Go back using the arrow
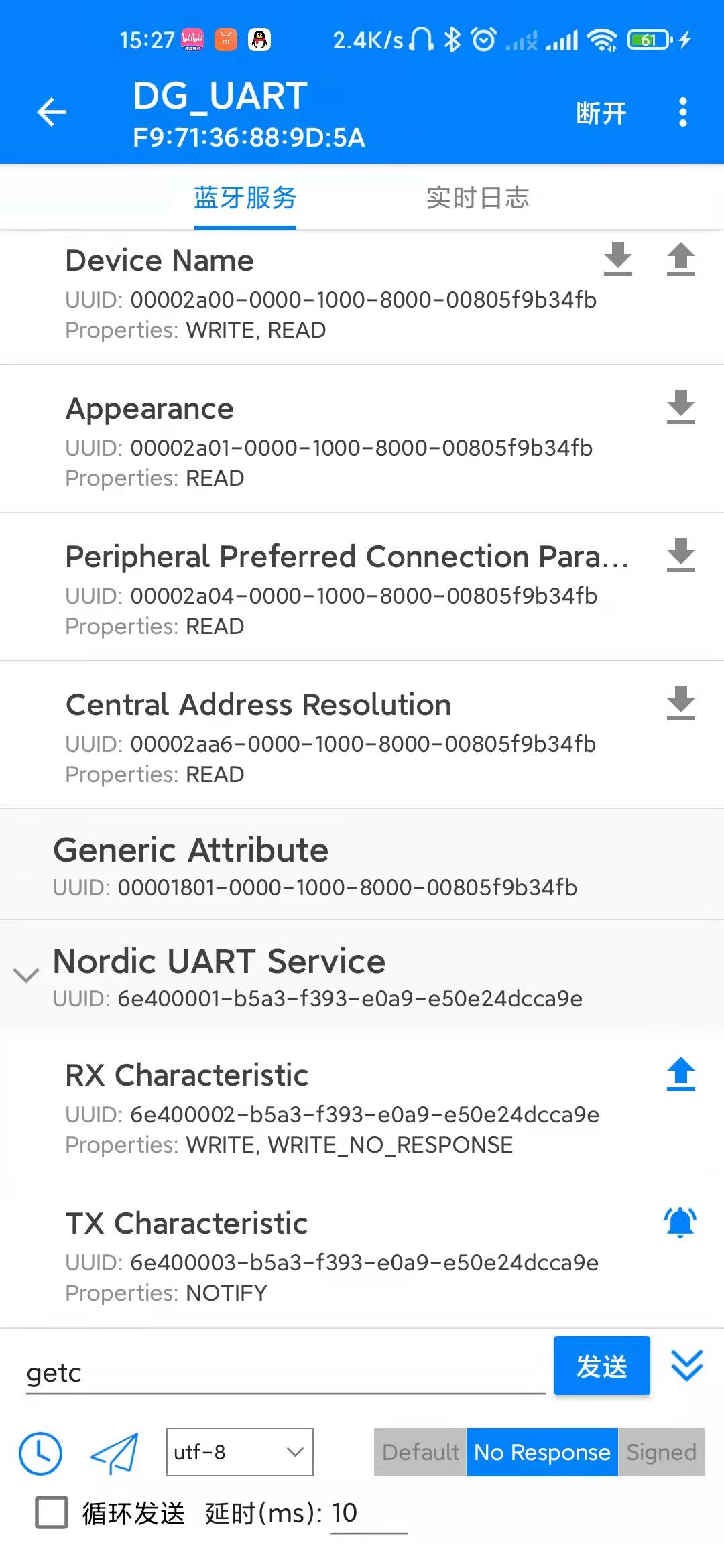This screenshot has height=1568, width=724. (52, 112)
